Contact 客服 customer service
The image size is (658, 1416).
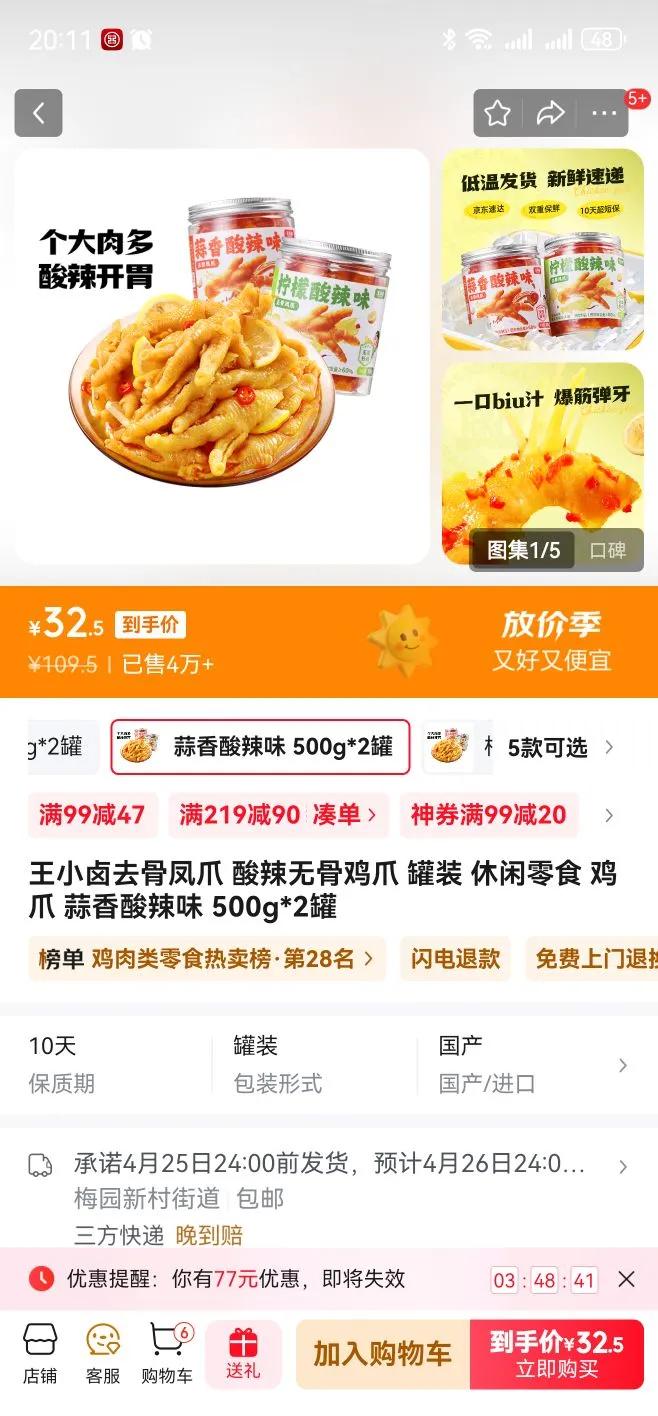coord(102,1354)
